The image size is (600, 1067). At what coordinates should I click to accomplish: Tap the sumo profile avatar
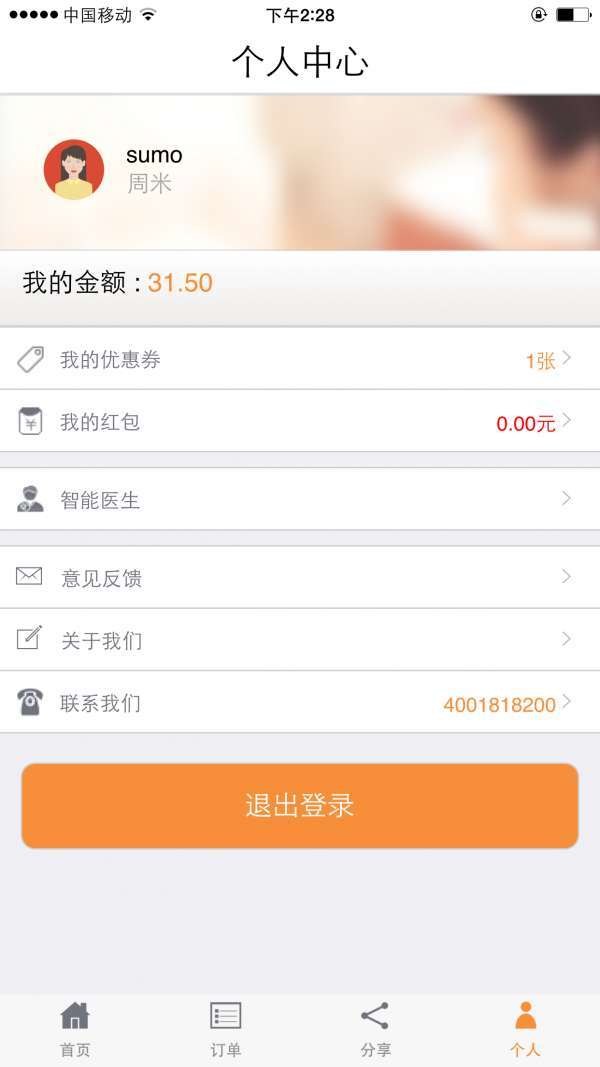74,170
